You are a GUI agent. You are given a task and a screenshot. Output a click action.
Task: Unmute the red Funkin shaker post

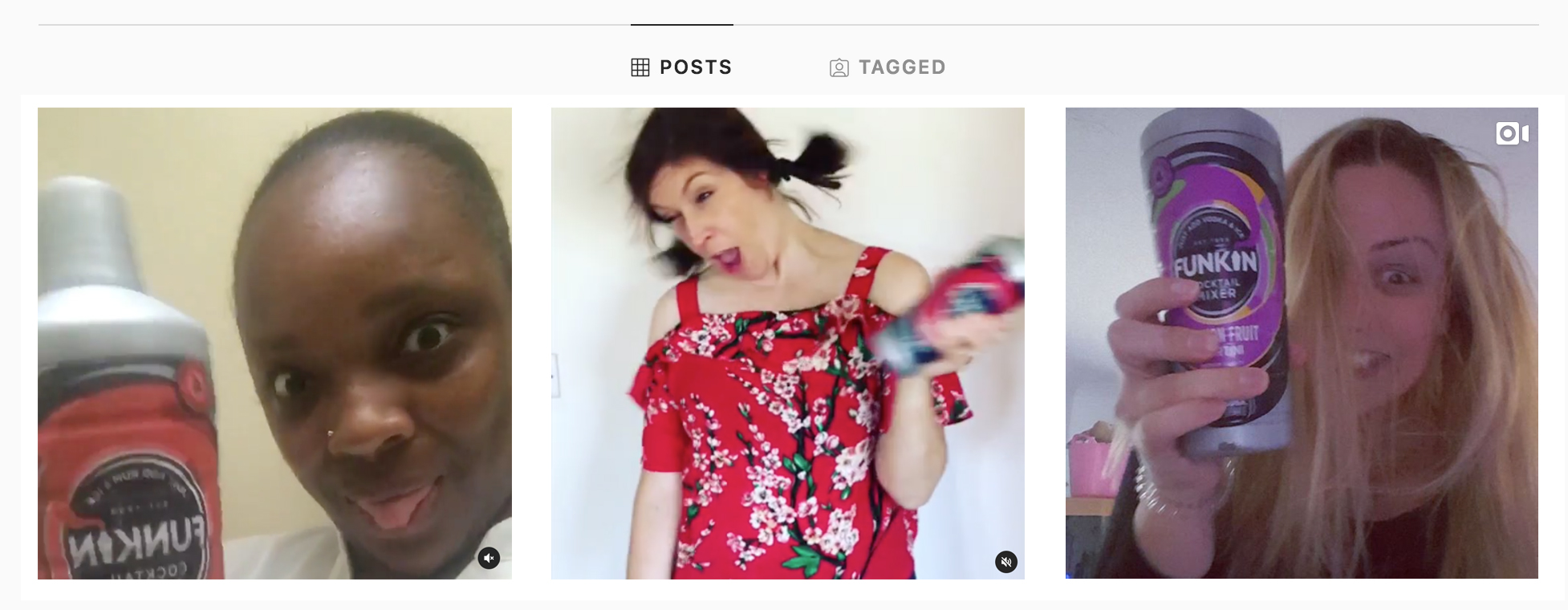click(x=489, y=558)
